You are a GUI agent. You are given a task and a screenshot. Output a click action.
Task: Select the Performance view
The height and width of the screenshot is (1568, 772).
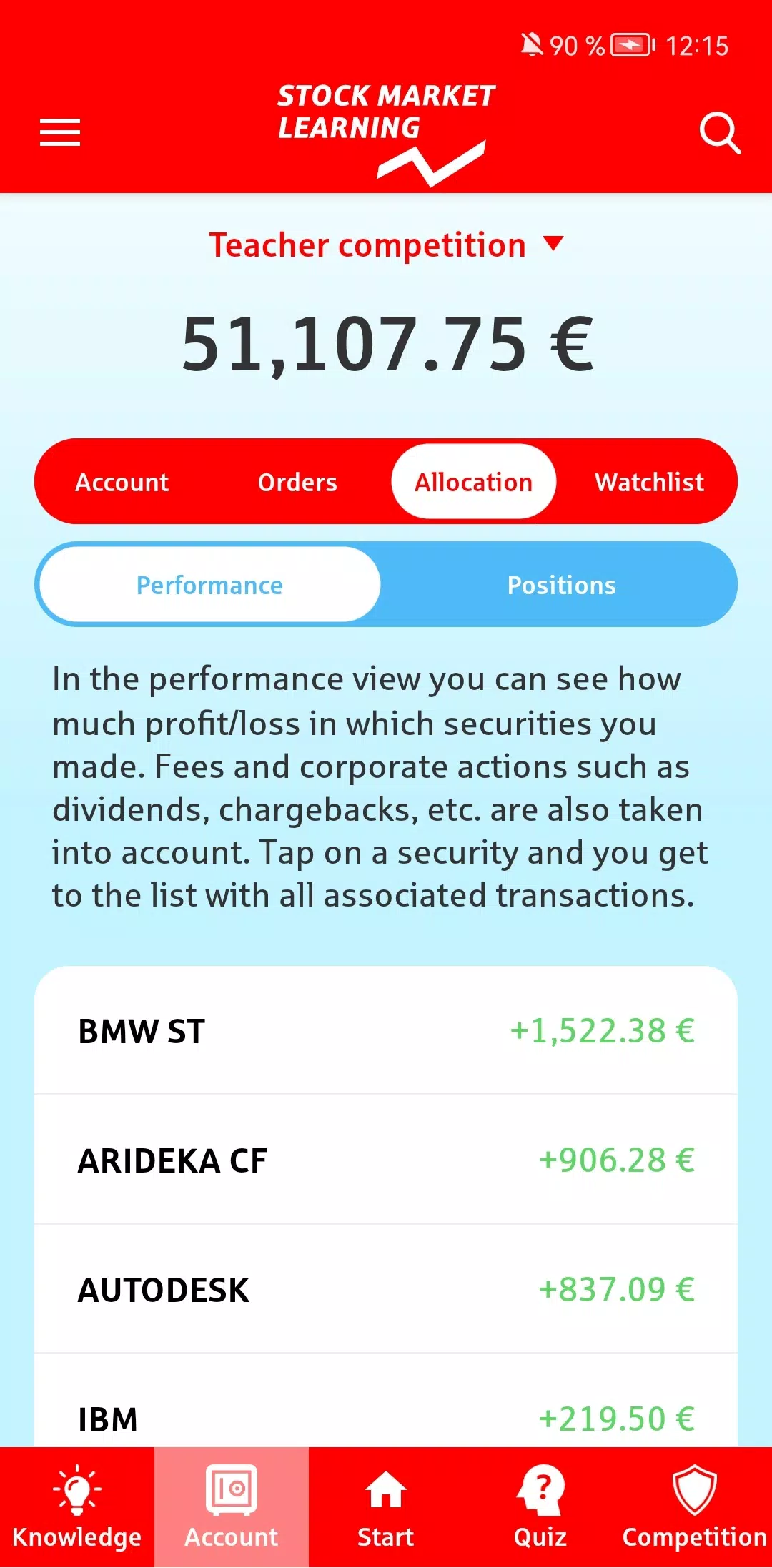click(209, 586)
